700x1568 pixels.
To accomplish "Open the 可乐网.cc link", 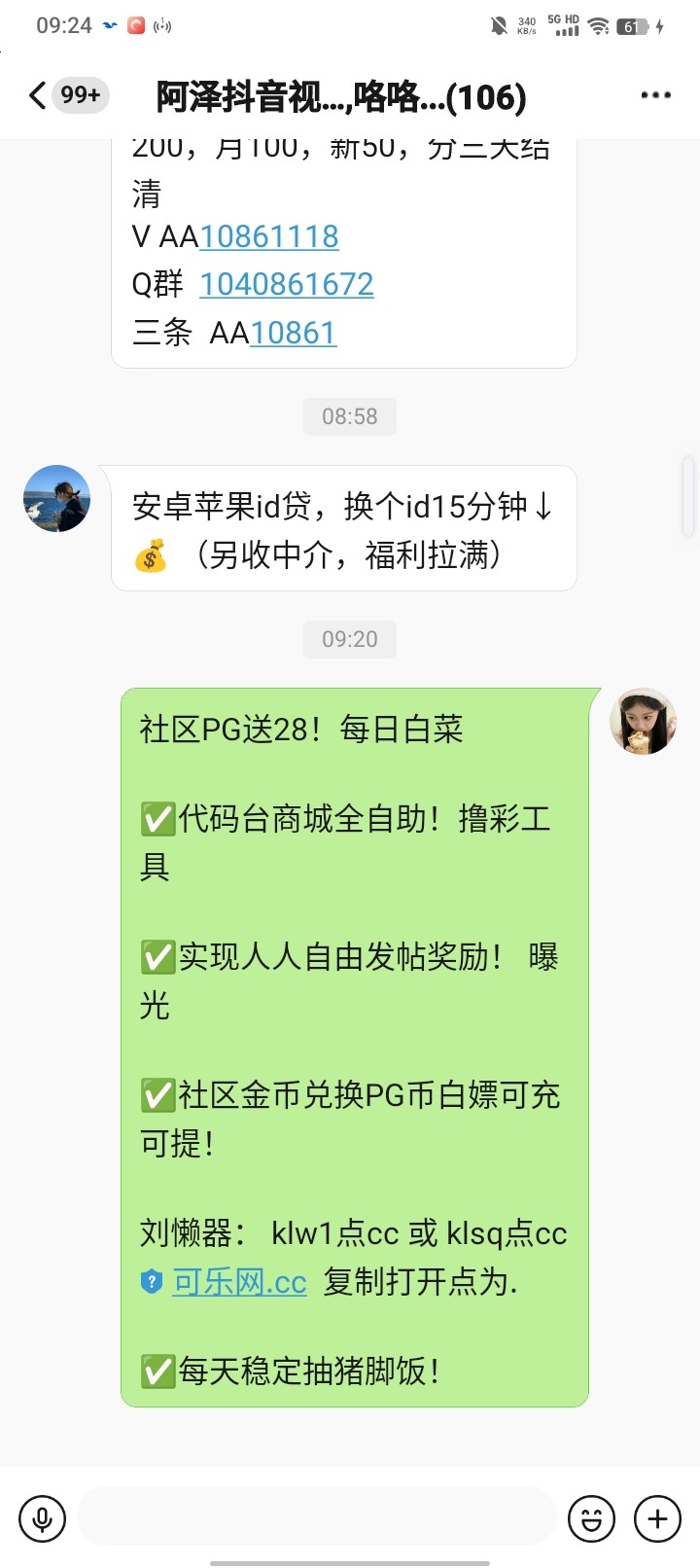I will [239, 1282].
